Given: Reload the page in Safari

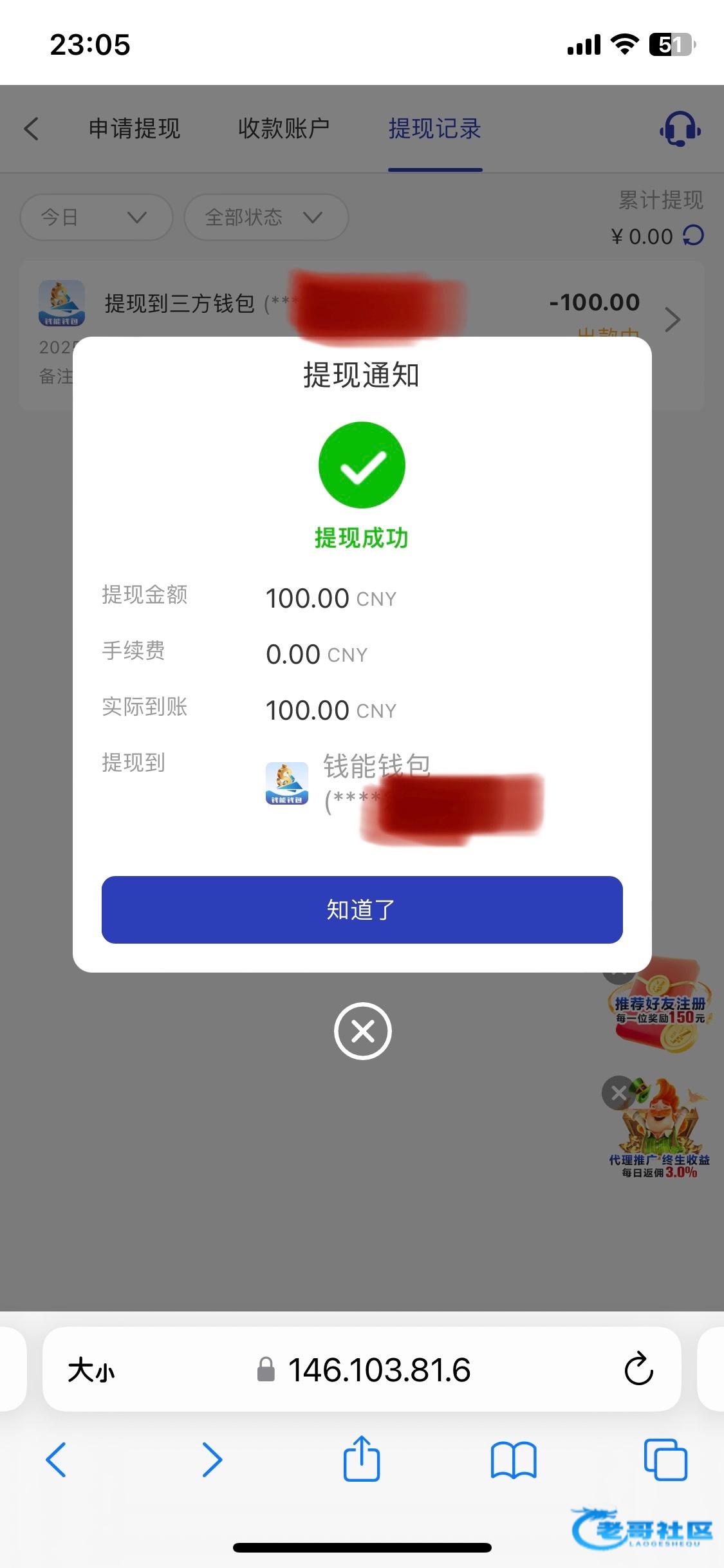Looking at the screenshot, I should (638, 1370).
